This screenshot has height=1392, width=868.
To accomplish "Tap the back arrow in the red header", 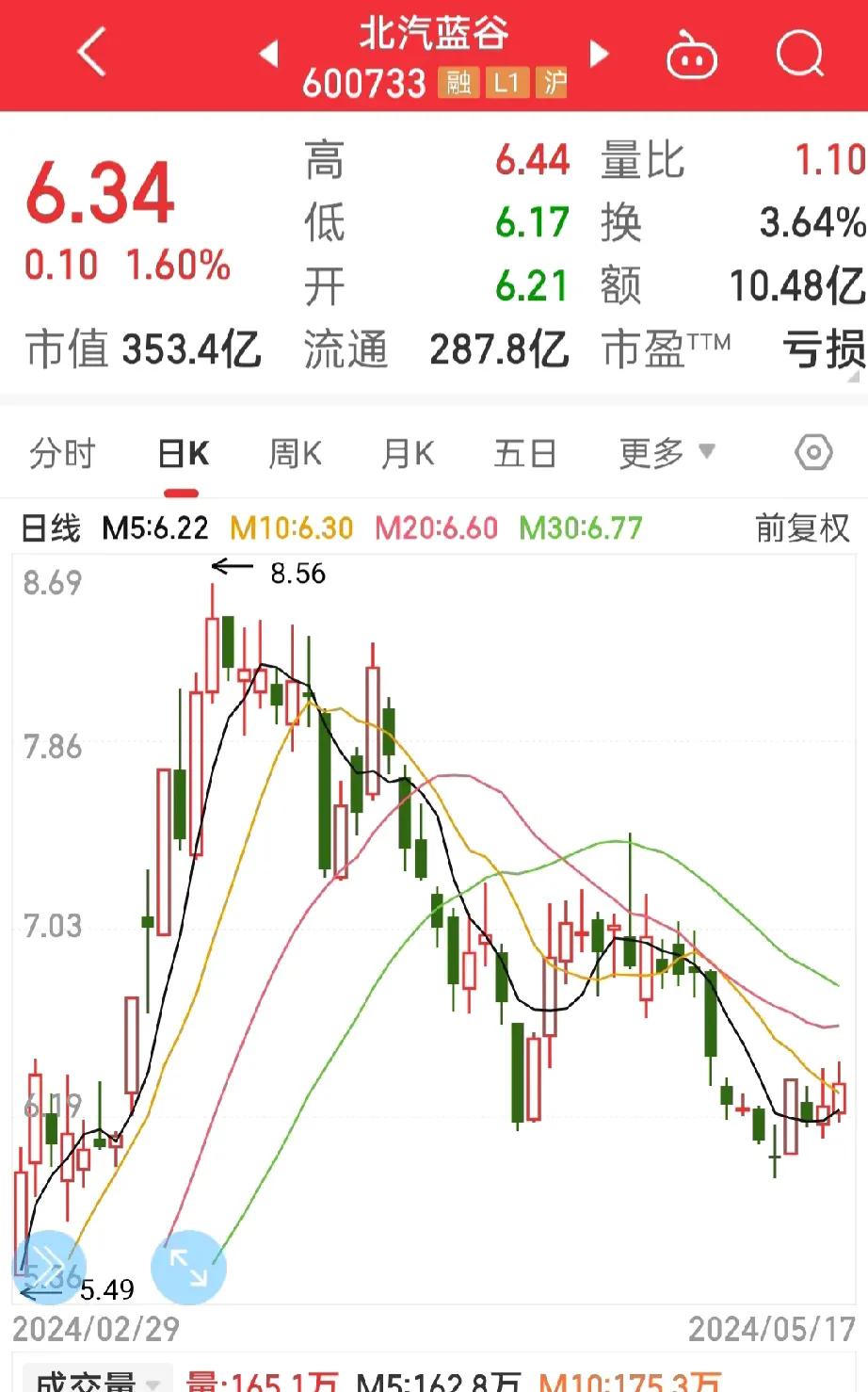I will (x=91, y=55).
